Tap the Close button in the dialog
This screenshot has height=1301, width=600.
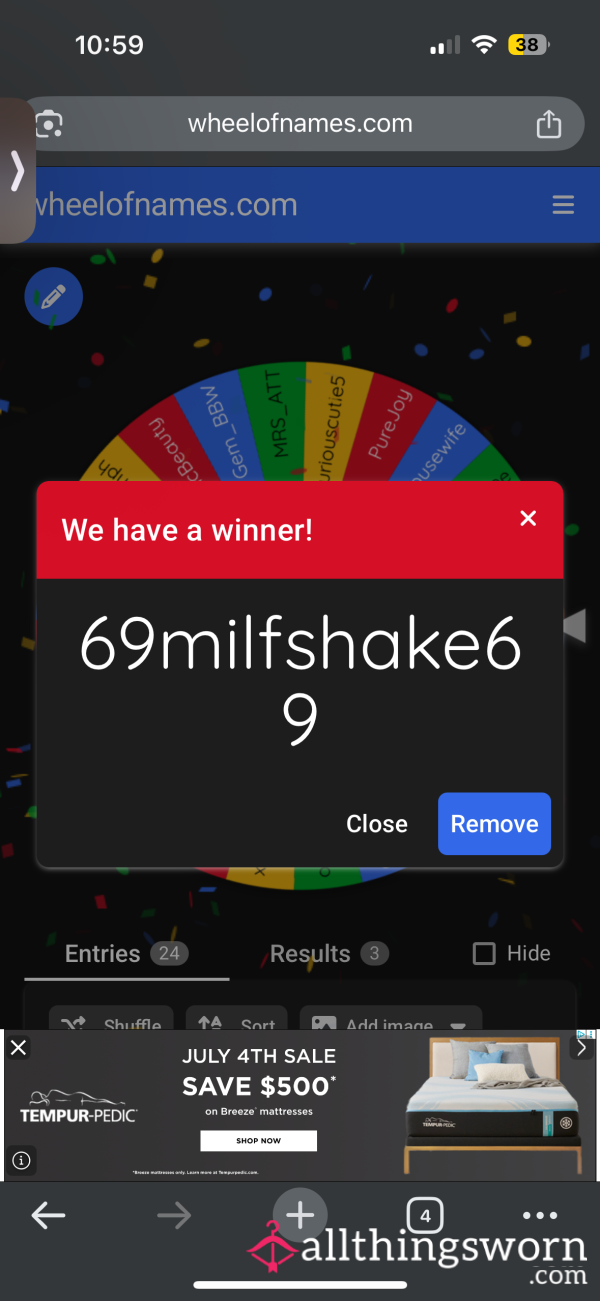pos(377,824)
